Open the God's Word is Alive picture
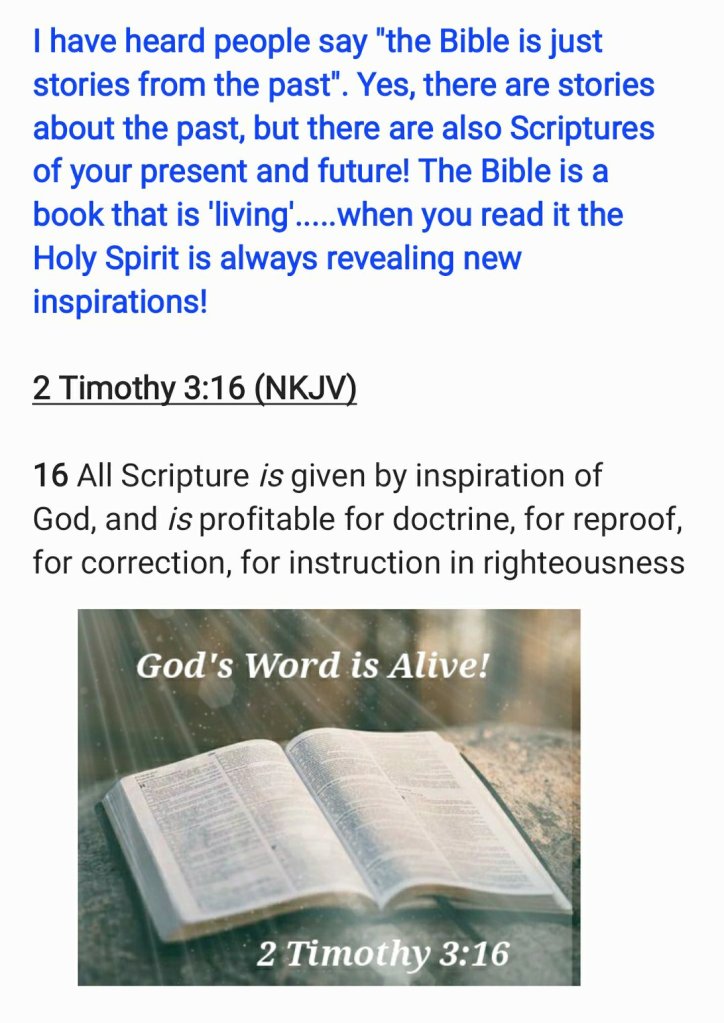Viewport: 724px width, 1023px height. [329, 797]
